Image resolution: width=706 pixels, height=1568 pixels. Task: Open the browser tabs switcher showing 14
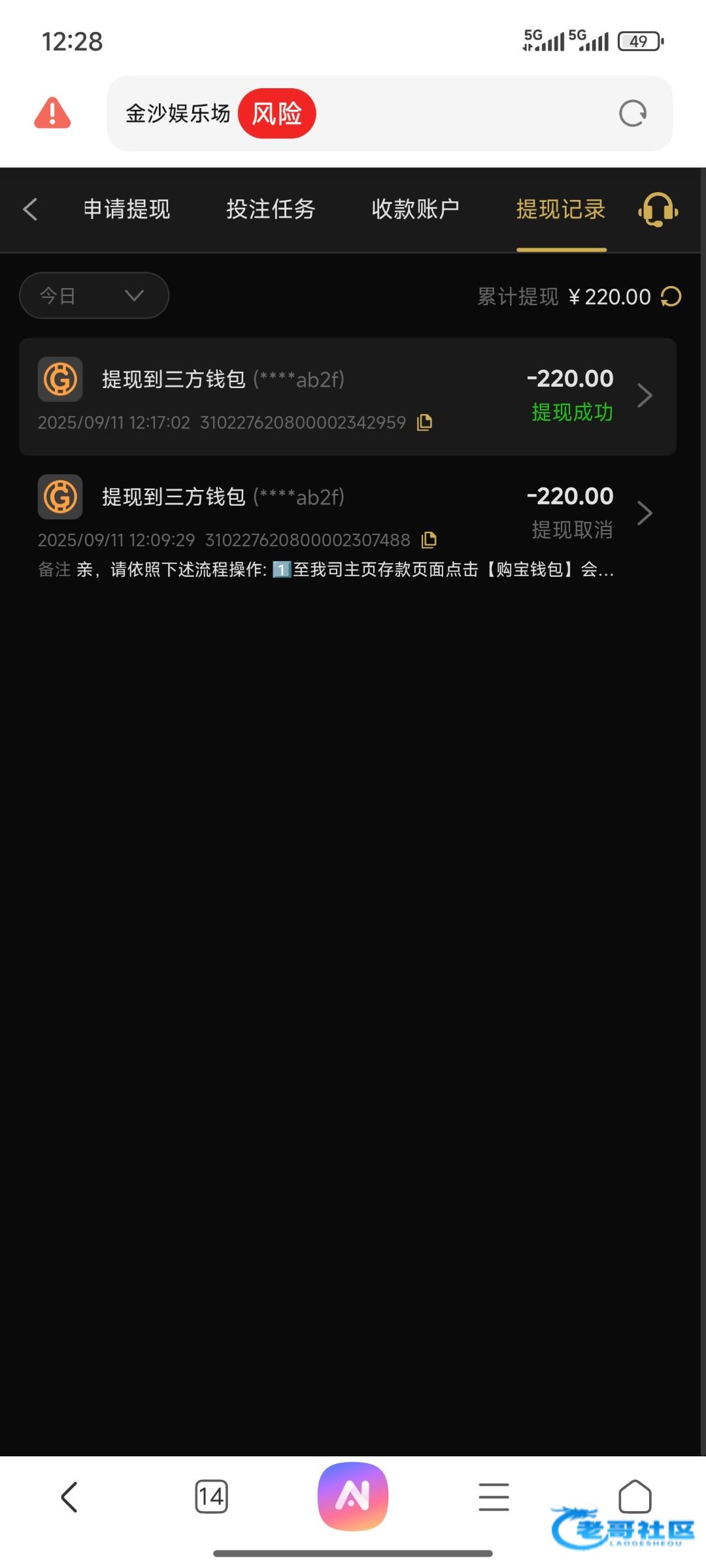(211, 1496)
